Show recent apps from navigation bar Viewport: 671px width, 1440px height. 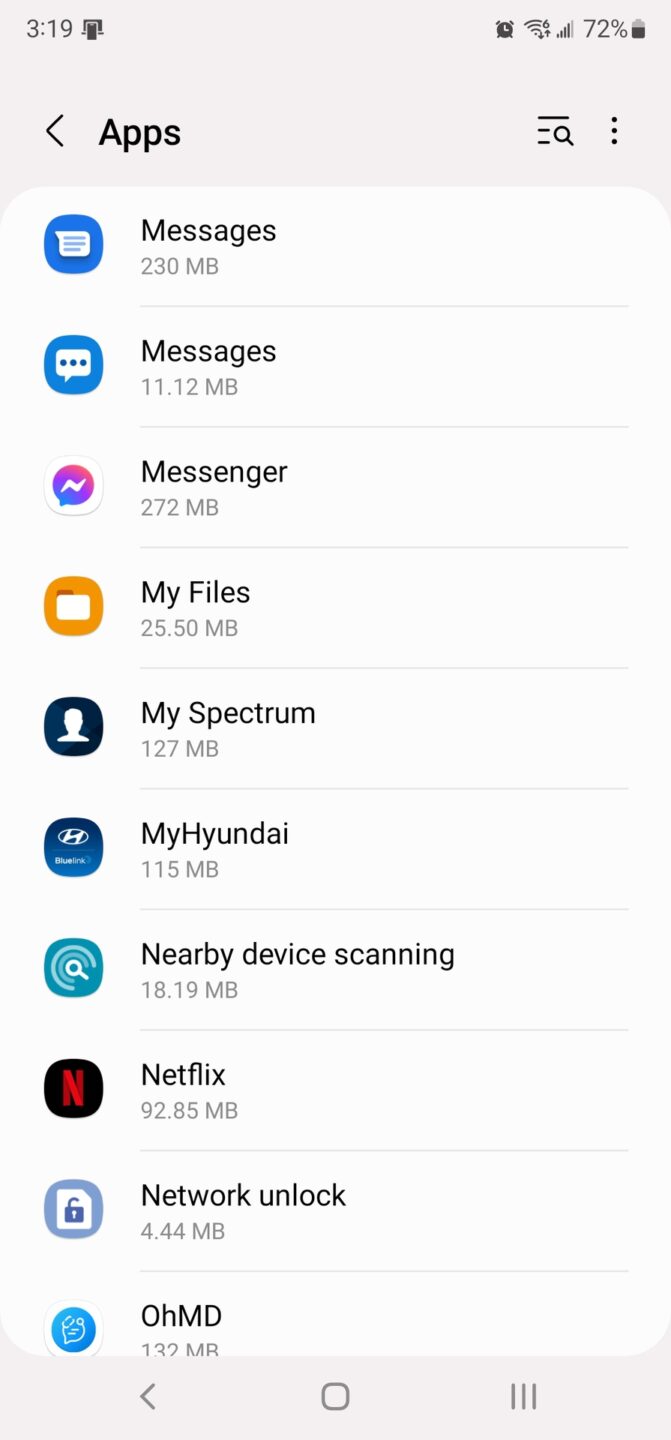click(x=523, y=1396)
